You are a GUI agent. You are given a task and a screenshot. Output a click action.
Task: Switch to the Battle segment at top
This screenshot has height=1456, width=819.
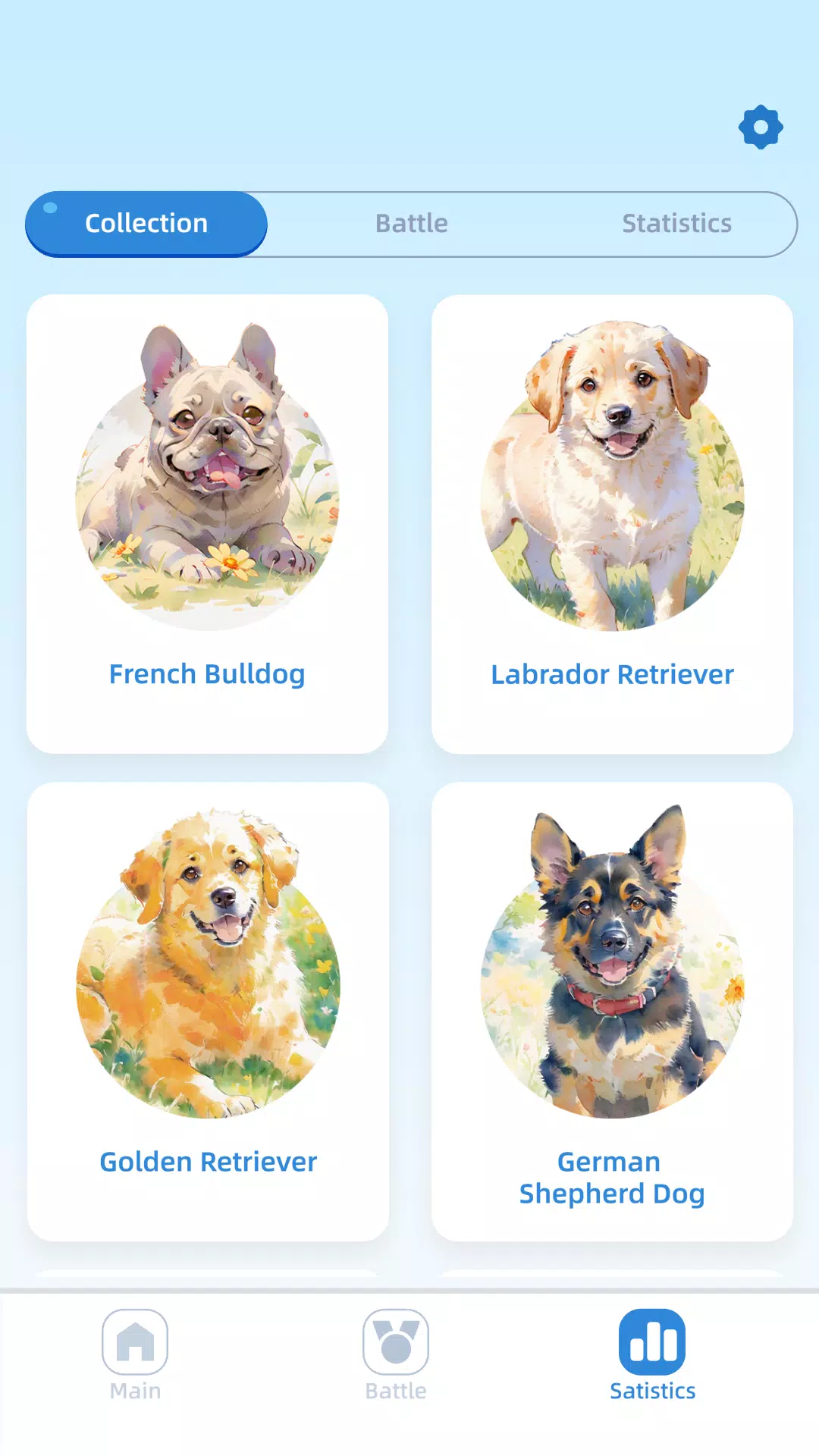click(x=411, y=224)
